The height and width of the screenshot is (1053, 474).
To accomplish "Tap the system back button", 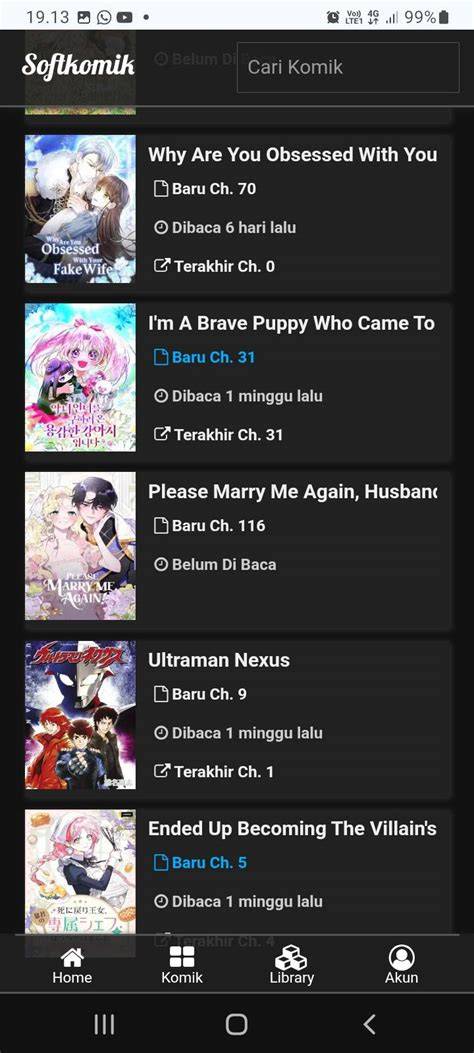I will (x=369, y=1024).
